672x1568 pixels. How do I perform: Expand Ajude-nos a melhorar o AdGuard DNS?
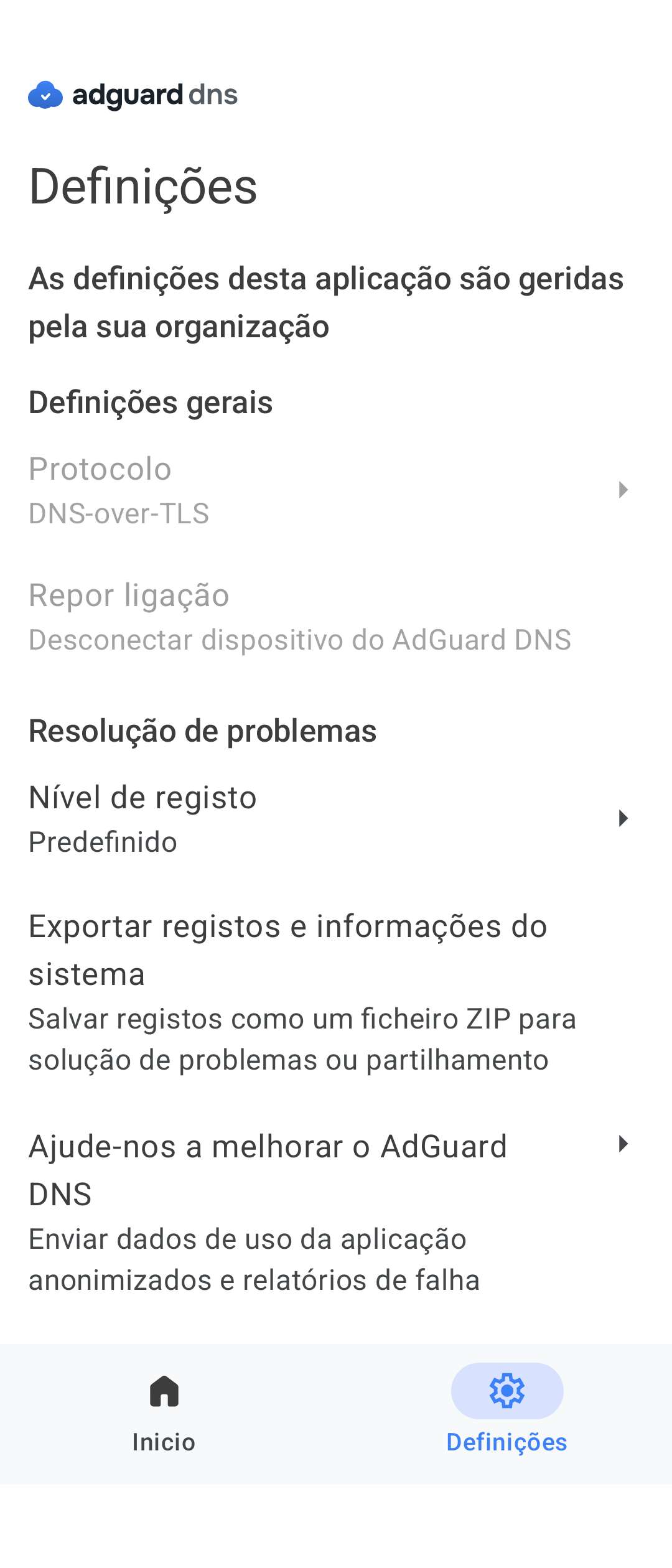[x=624, y=1143]
